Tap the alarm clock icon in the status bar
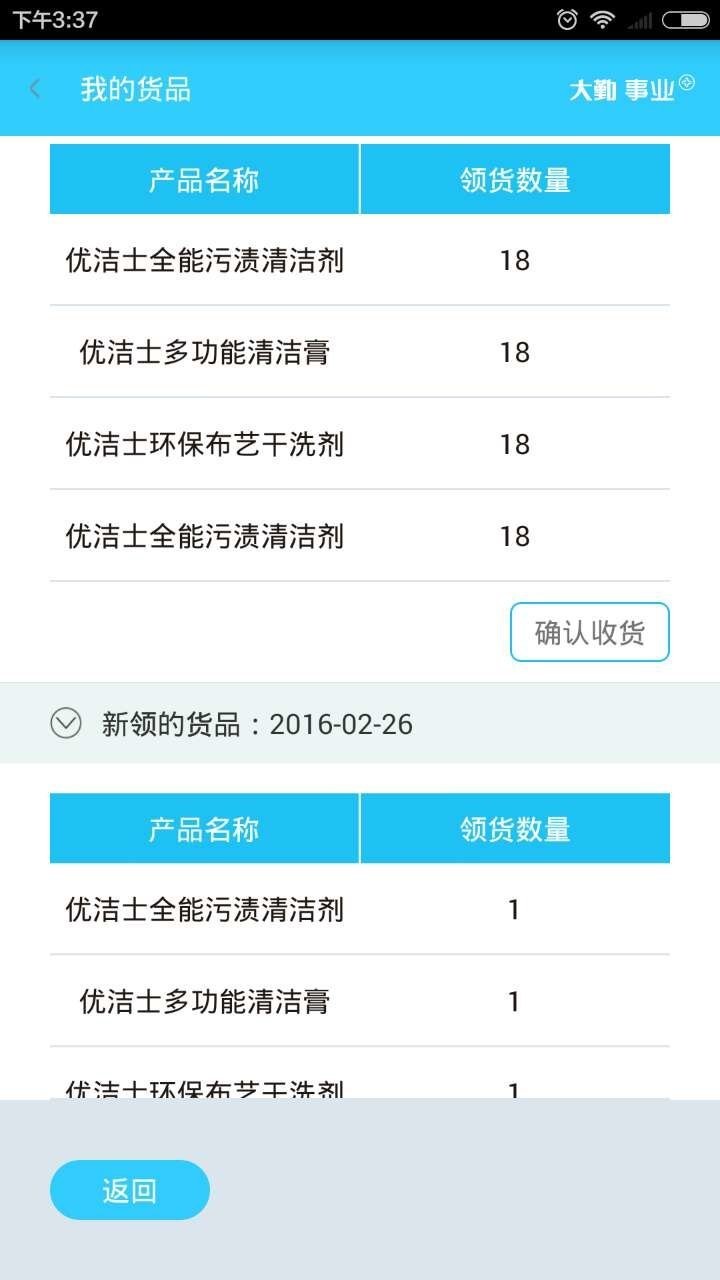The height and width of the screenshot is (1280, 720). coord(566,18)
